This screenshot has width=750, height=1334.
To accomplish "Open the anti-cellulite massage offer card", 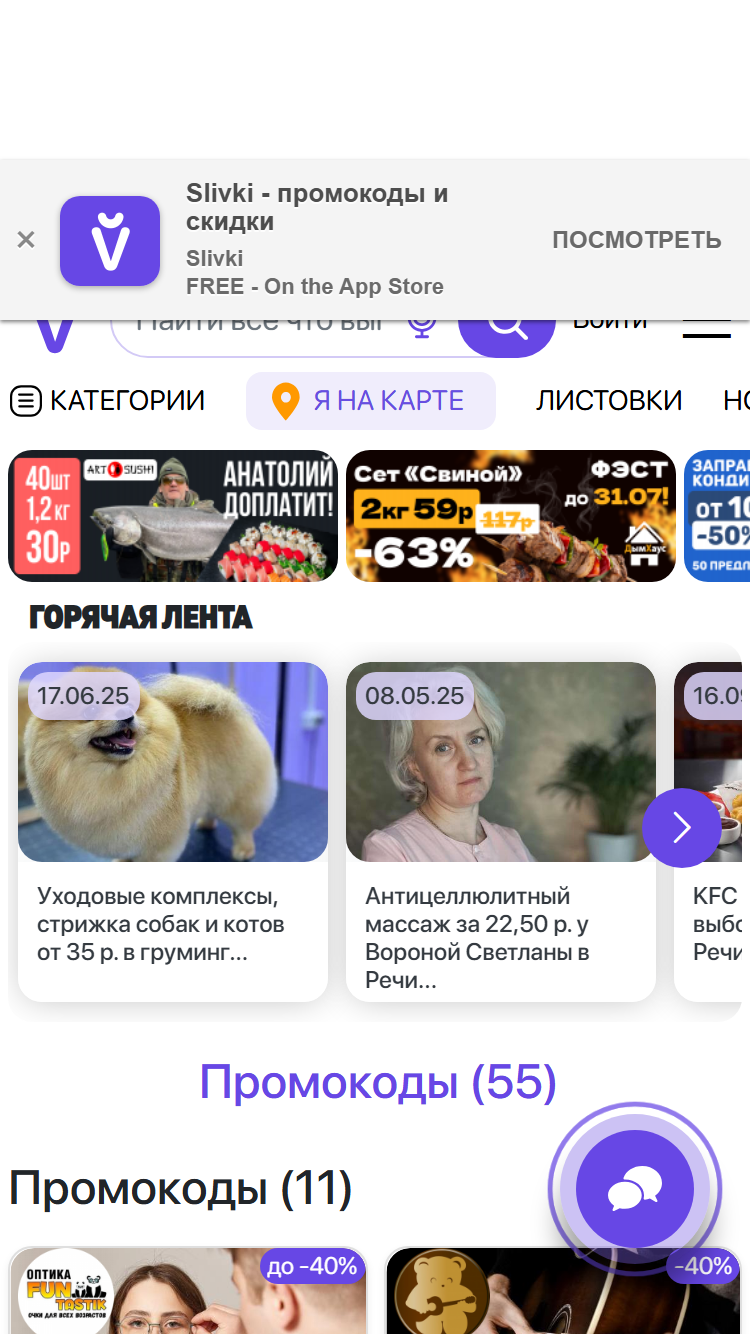I will 501,832.
